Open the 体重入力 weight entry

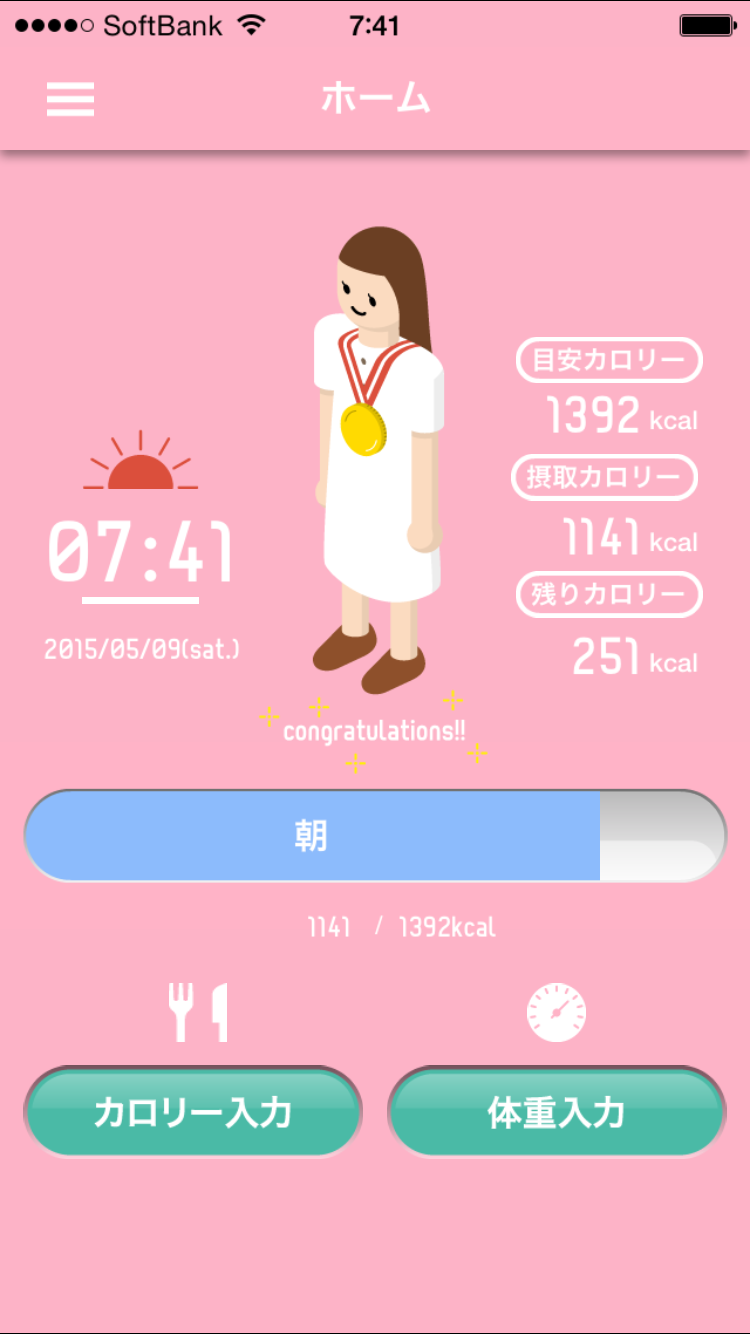click(x=556, y=1112)
